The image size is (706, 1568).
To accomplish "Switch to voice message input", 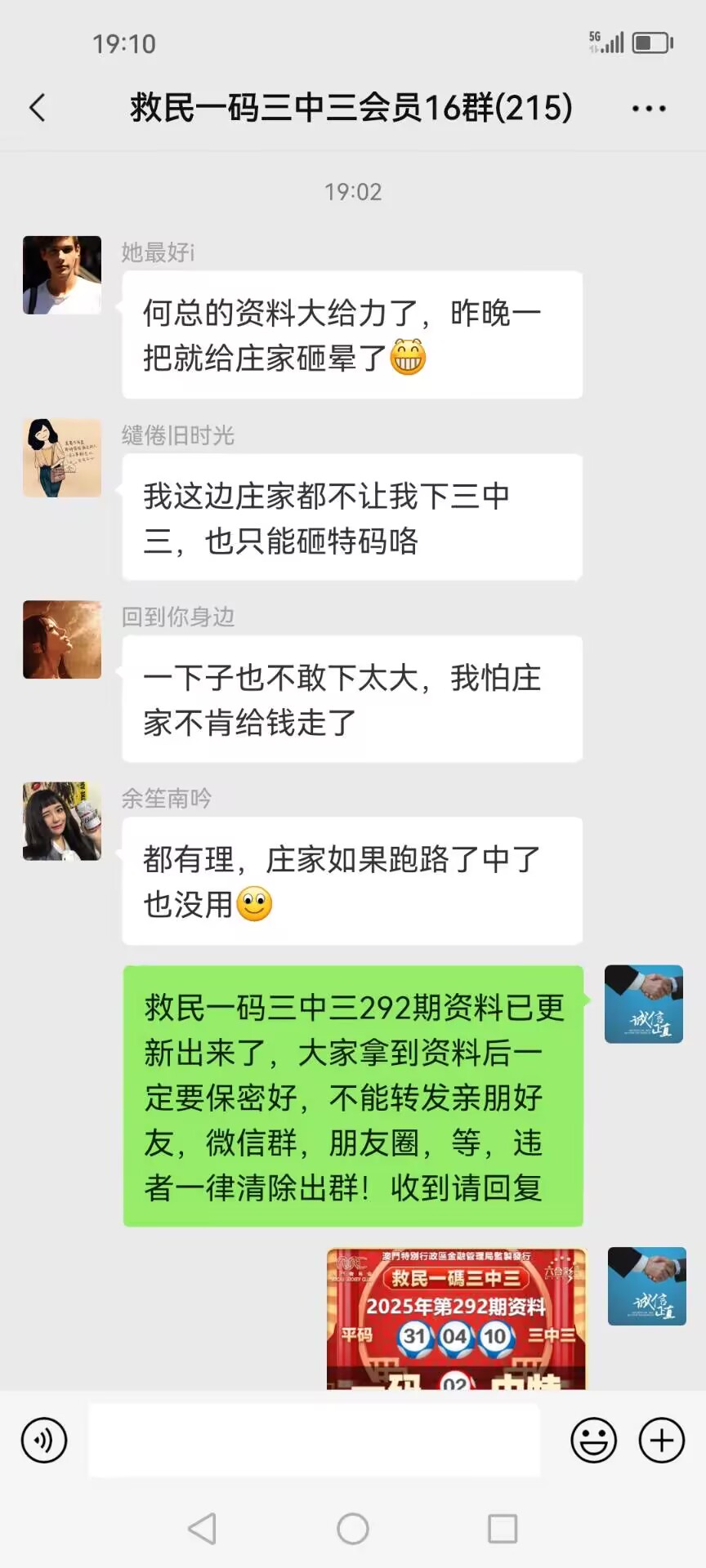I will click(44, 1440).
